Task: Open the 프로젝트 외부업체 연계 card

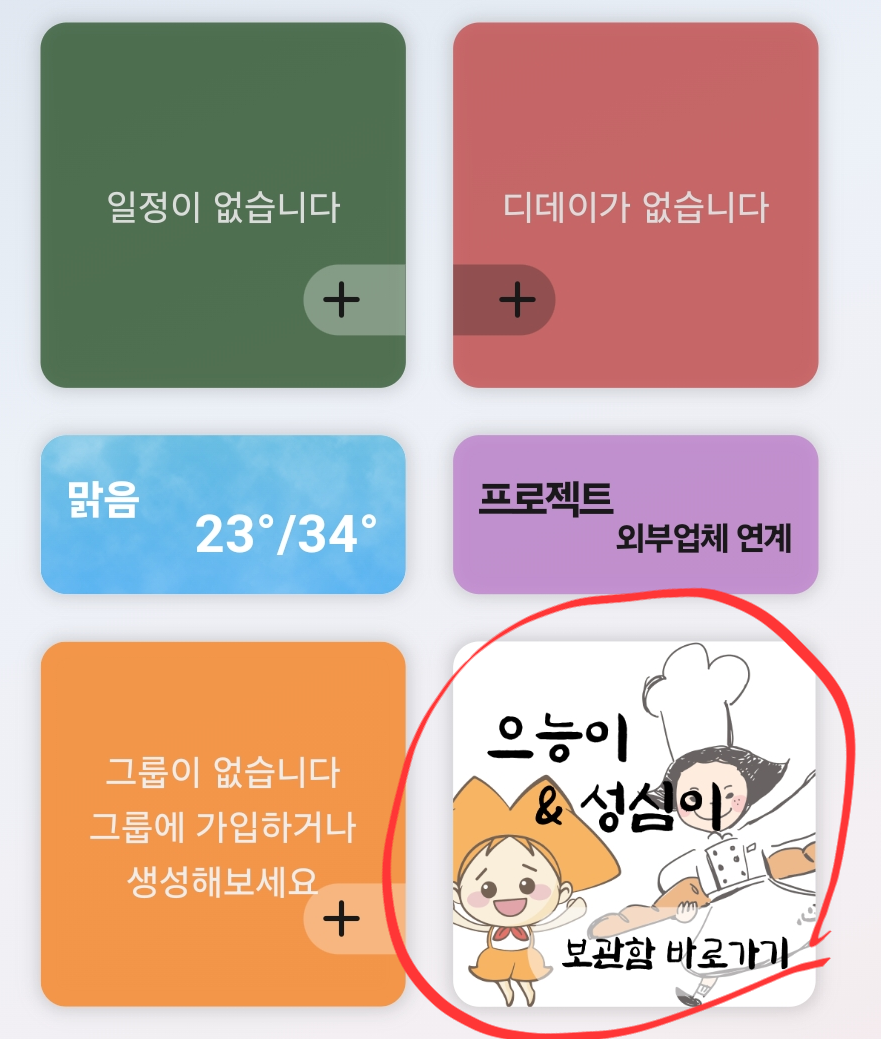Action: [x=635, y=515]
